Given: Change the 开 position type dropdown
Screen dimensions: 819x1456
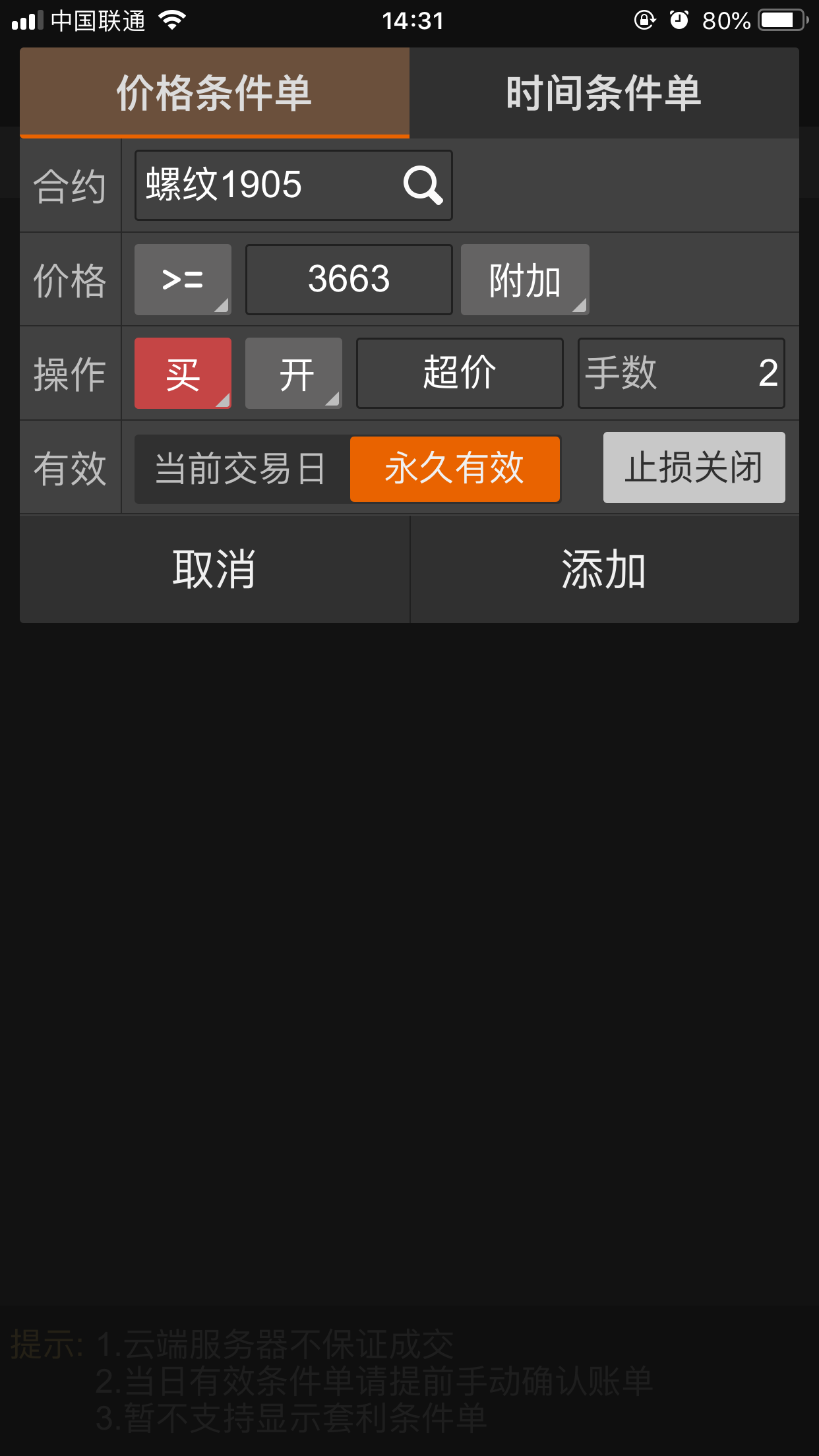Looking at the screenshot, I should pos(293,373).
